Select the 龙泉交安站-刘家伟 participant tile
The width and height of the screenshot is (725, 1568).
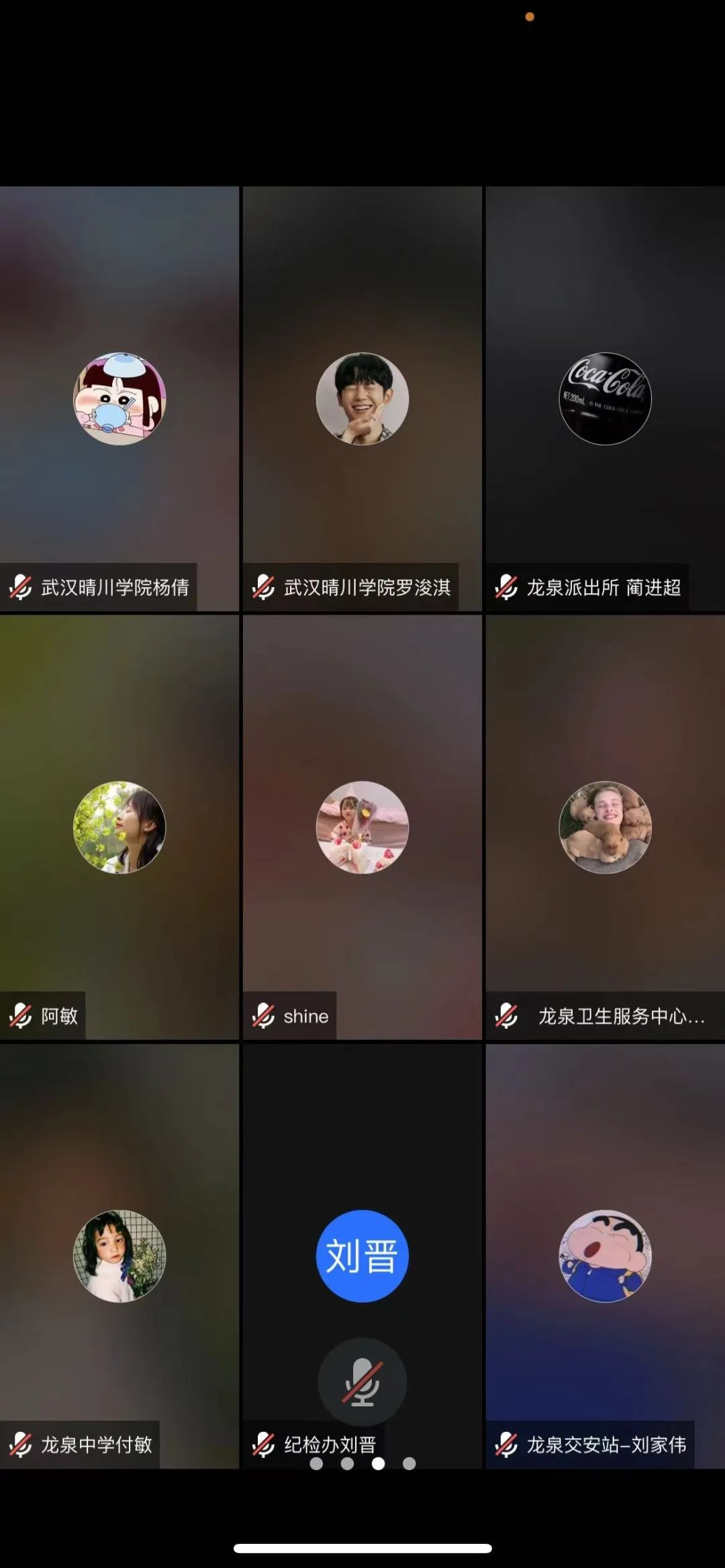point(605,1255)
